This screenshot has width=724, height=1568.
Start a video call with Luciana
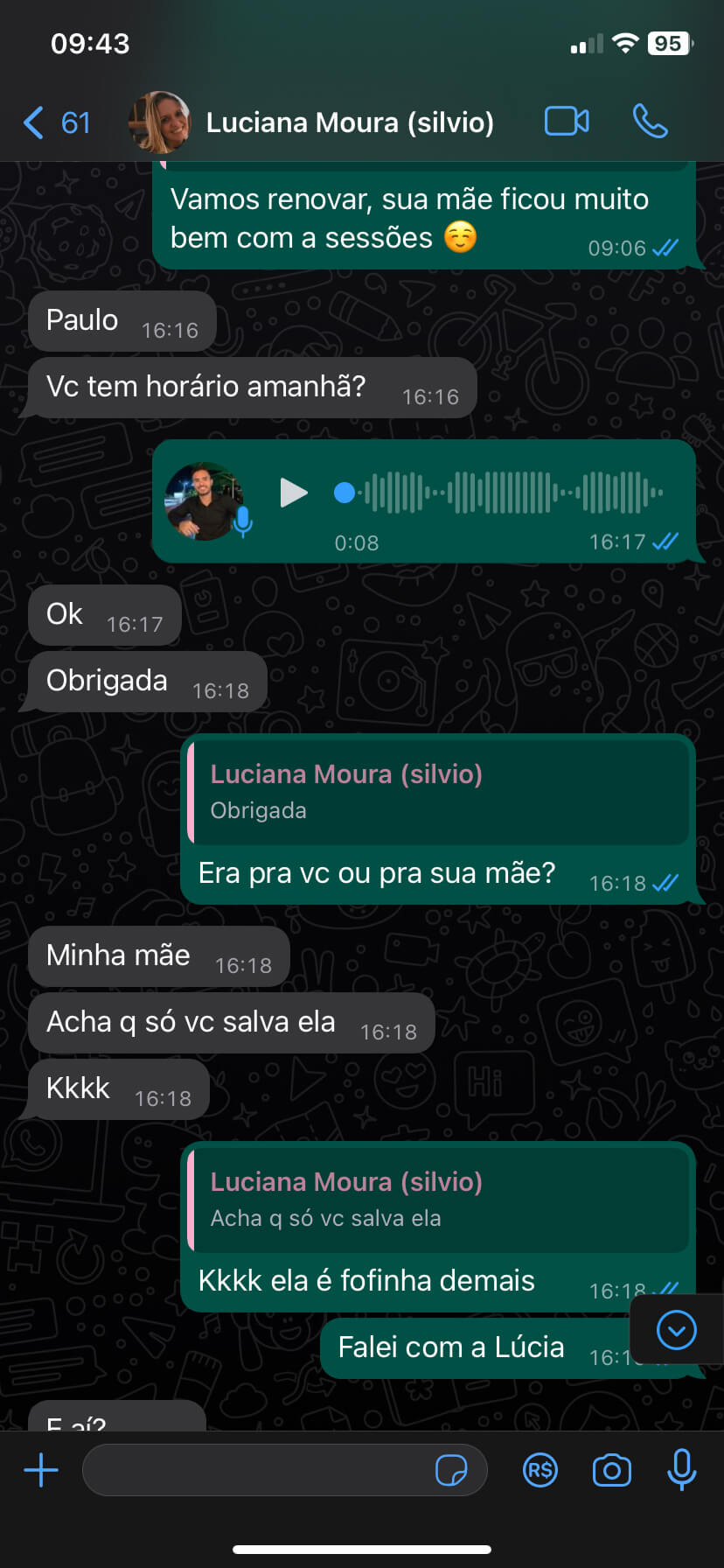pos(567,122)
